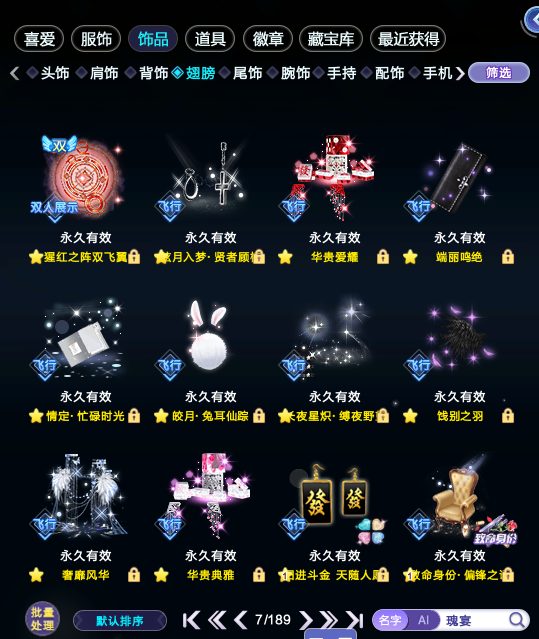
Task: Tap the search magnifier icon
Action: [x=517, y=620]
